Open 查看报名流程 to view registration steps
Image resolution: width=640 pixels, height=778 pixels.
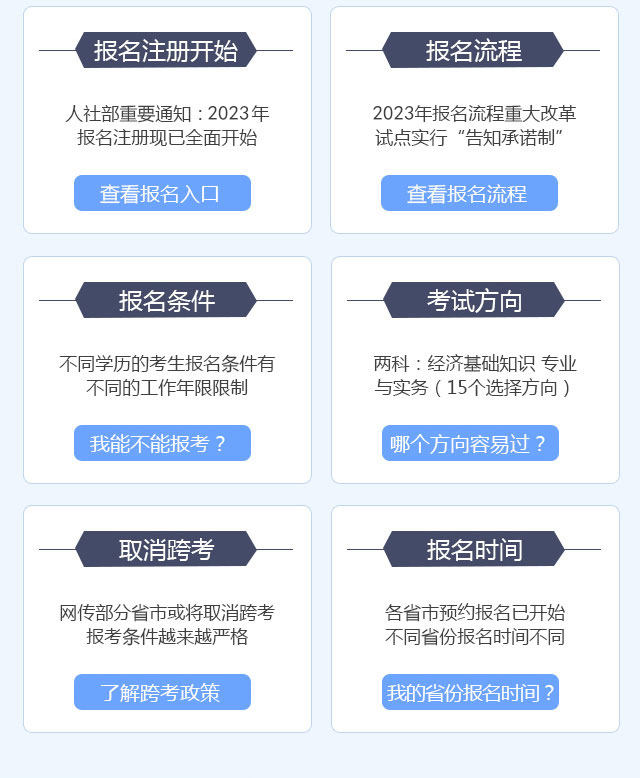pyautogui.click(x=469, y=193)
